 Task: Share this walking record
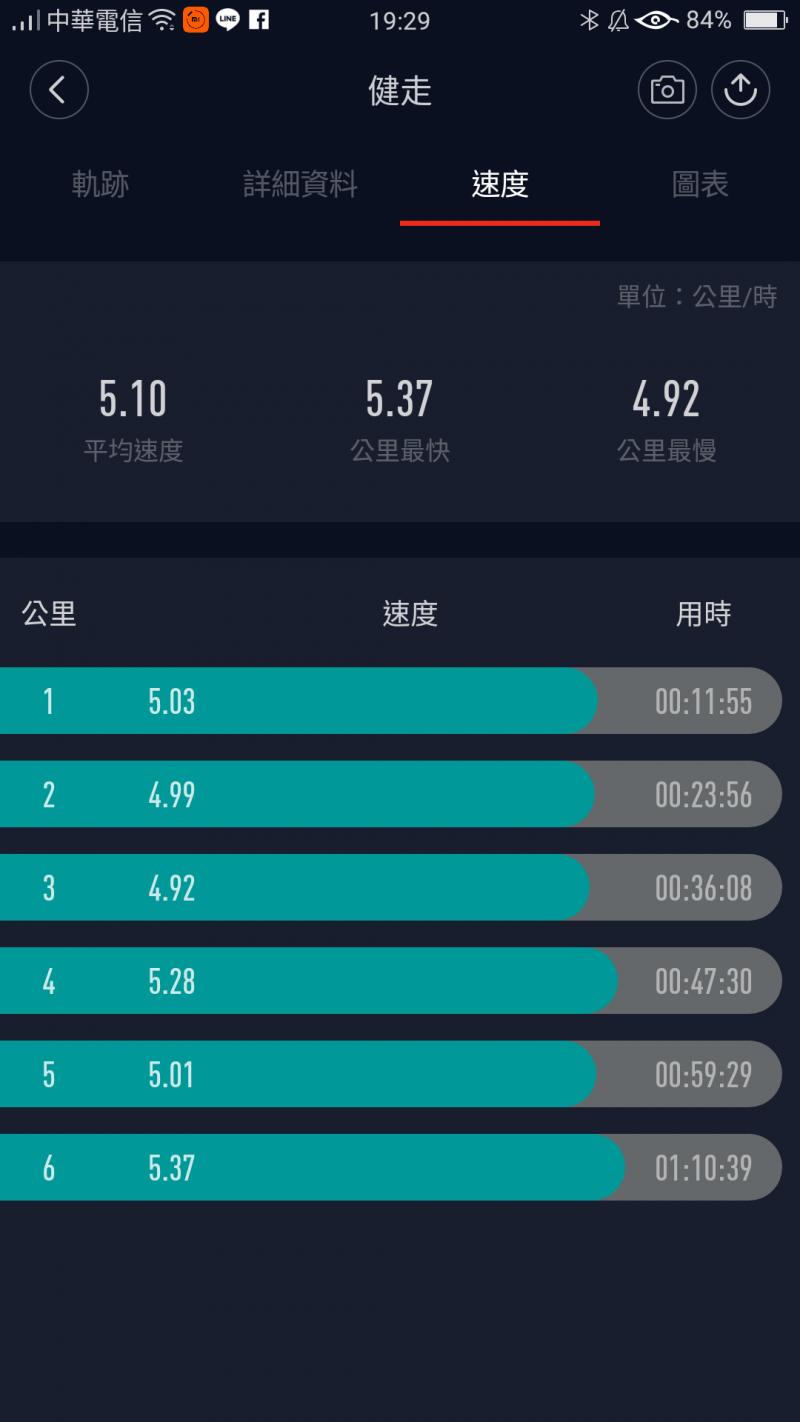[x=740, y=91]
